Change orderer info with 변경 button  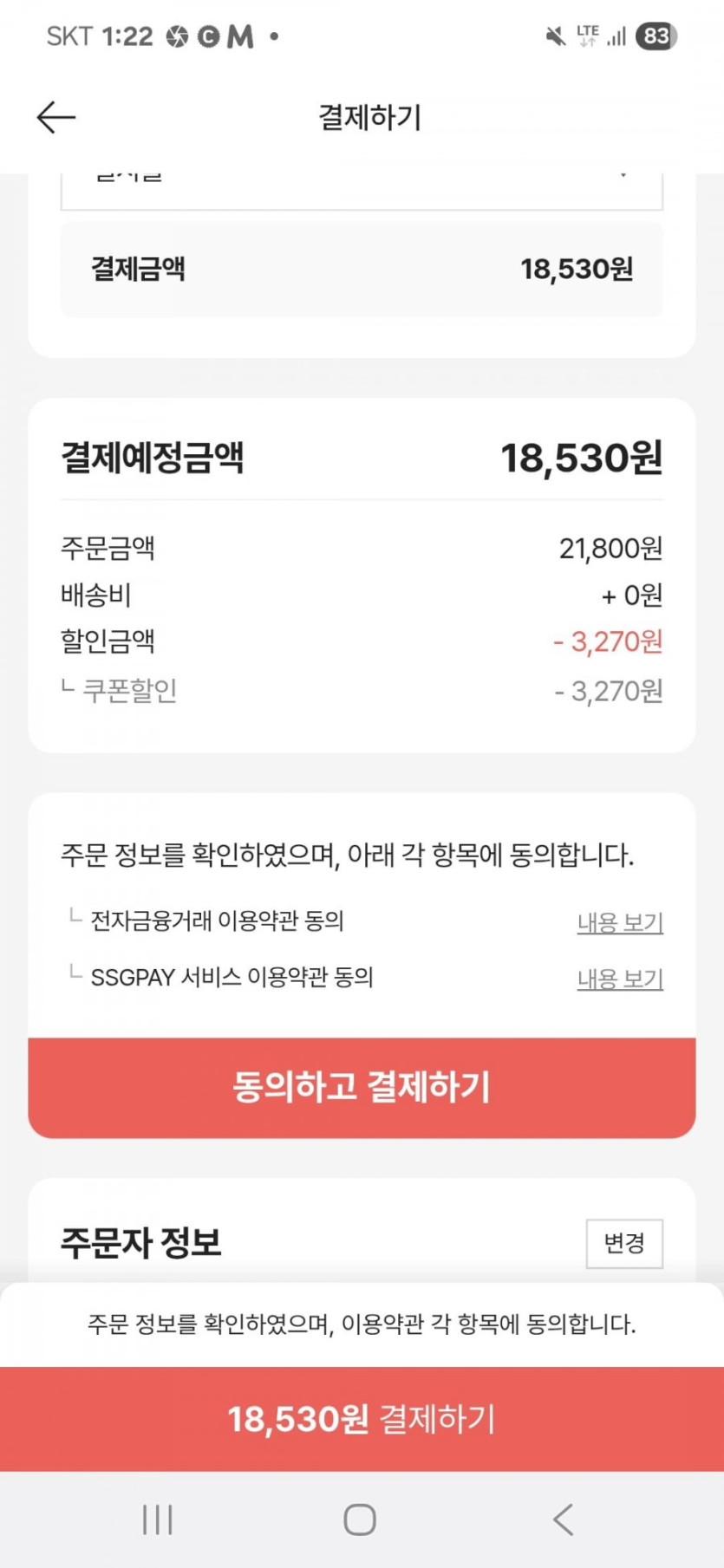point(624,1243)
